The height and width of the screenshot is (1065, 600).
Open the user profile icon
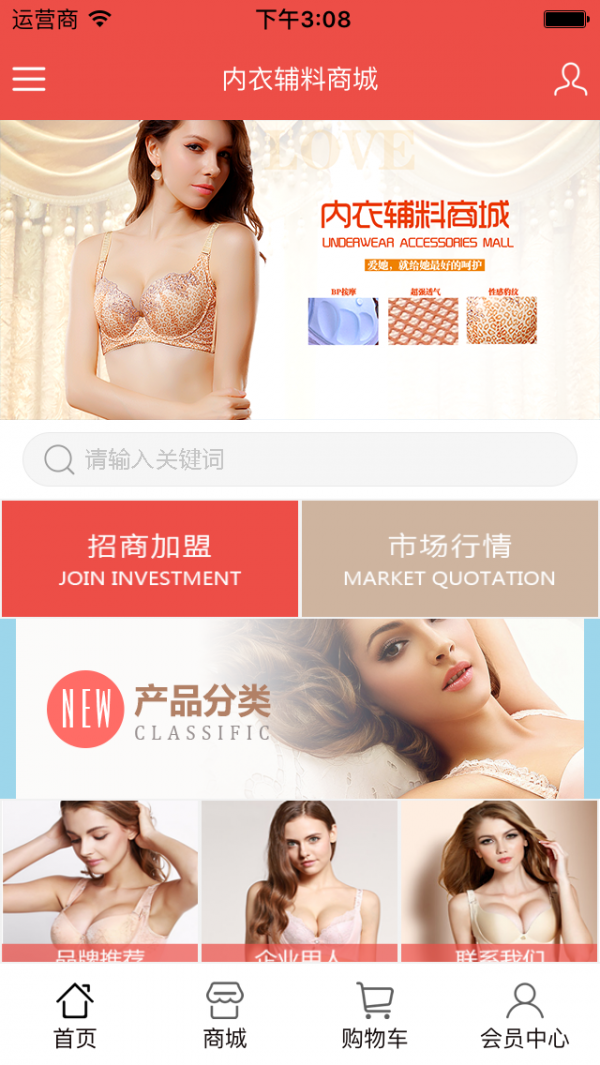click(x=570, y=79)
